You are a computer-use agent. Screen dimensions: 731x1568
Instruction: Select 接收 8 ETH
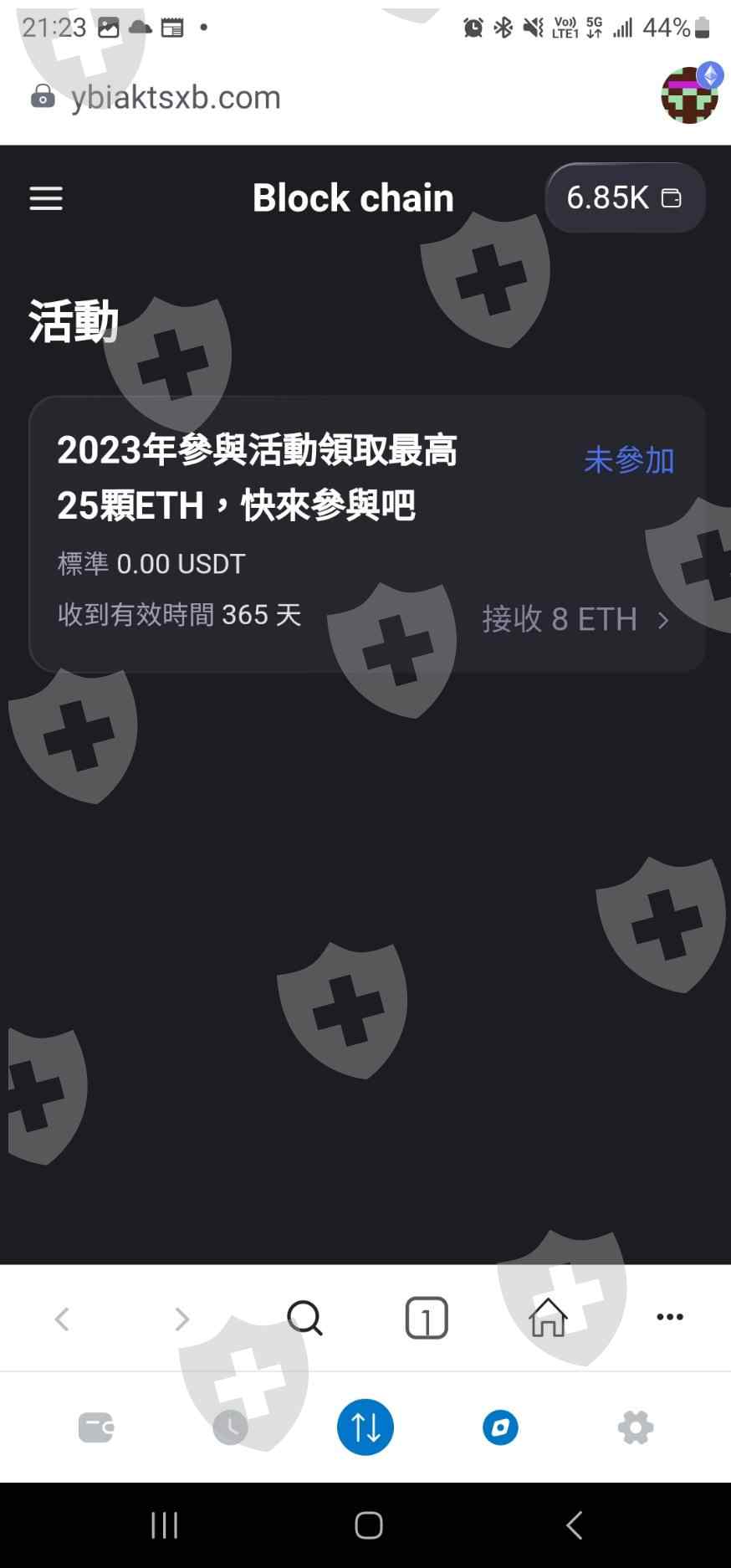(576, 619)
